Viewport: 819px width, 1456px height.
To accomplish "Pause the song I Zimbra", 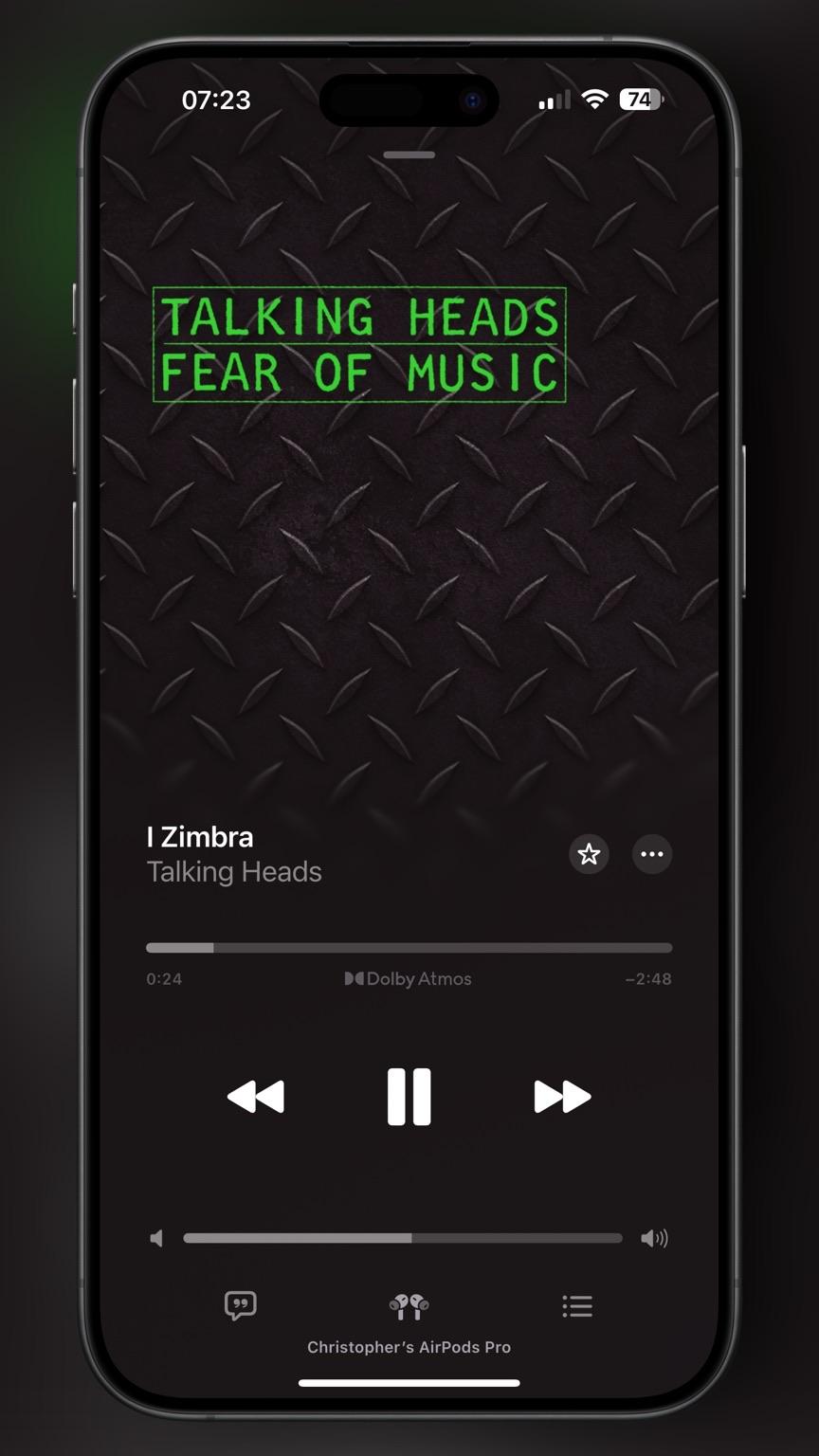I will [x=409, y=1097].
